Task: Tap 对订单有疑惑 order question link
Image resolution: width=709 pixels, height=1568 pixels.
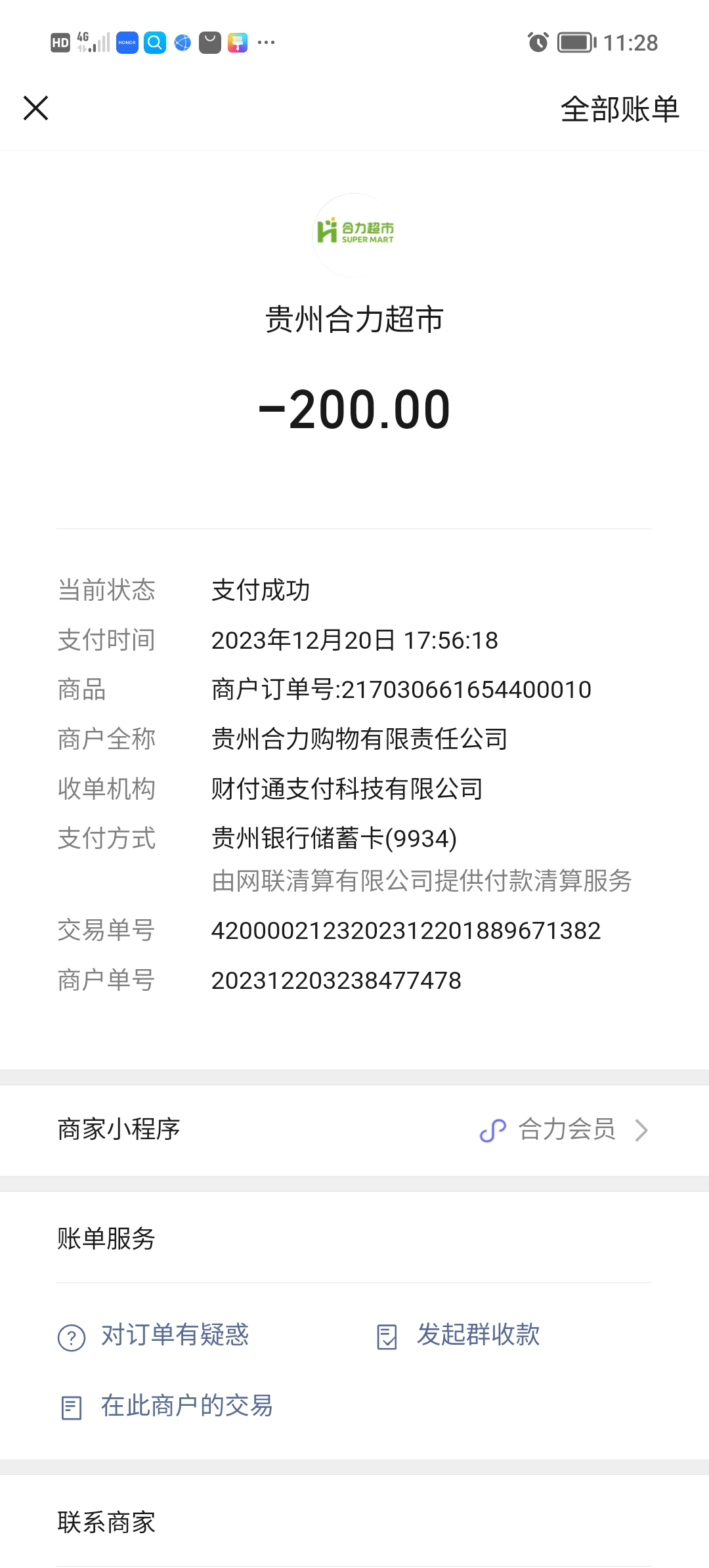Action: tap(174, 1335)
